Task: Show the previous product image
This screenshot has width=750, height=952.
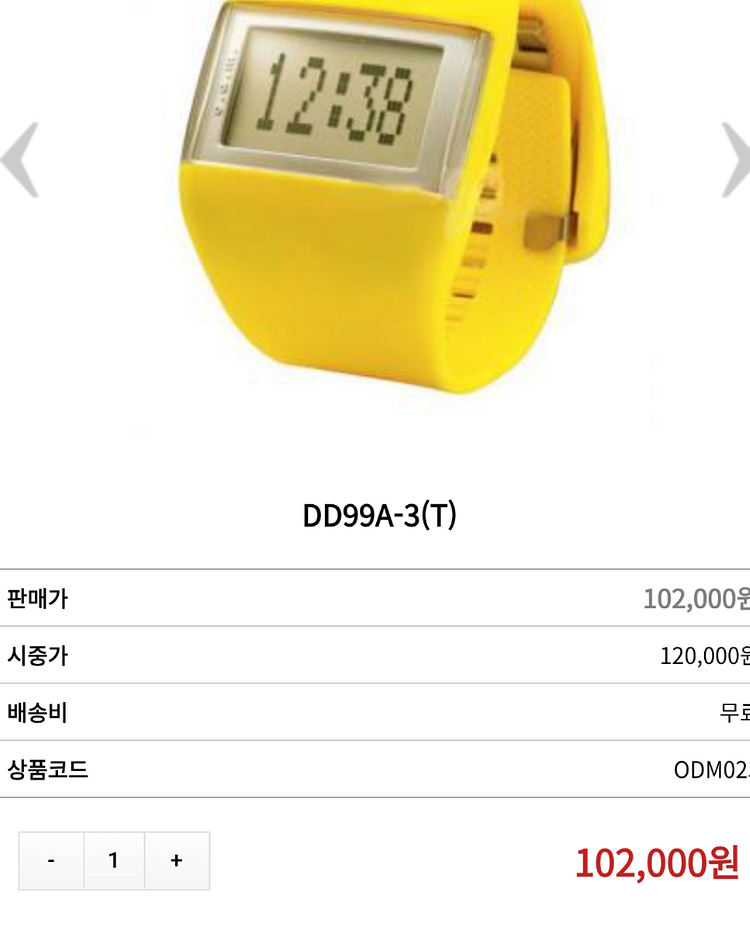Action: (x=20, y=160)
